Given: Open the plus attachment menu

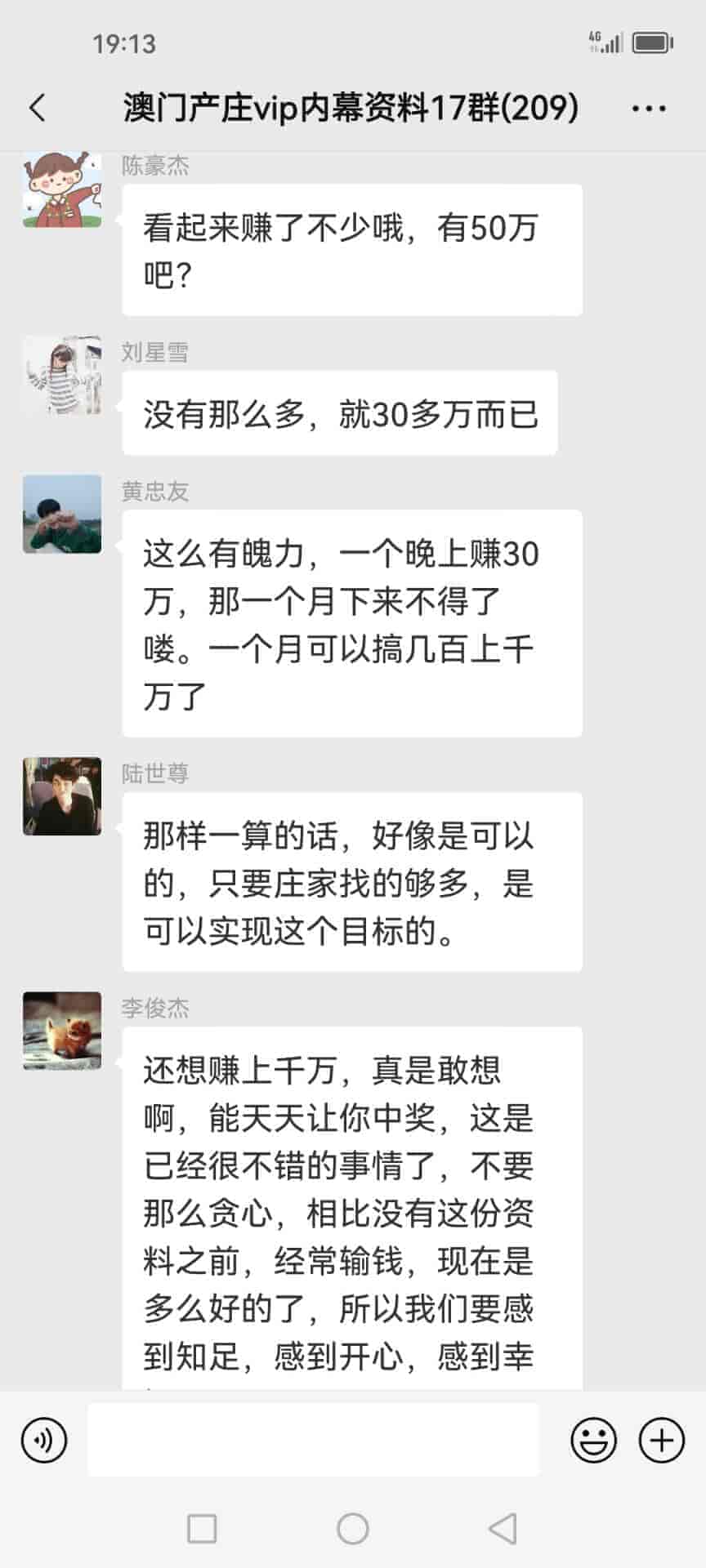Looking at the screenshot, I should tap(661, 1439).
